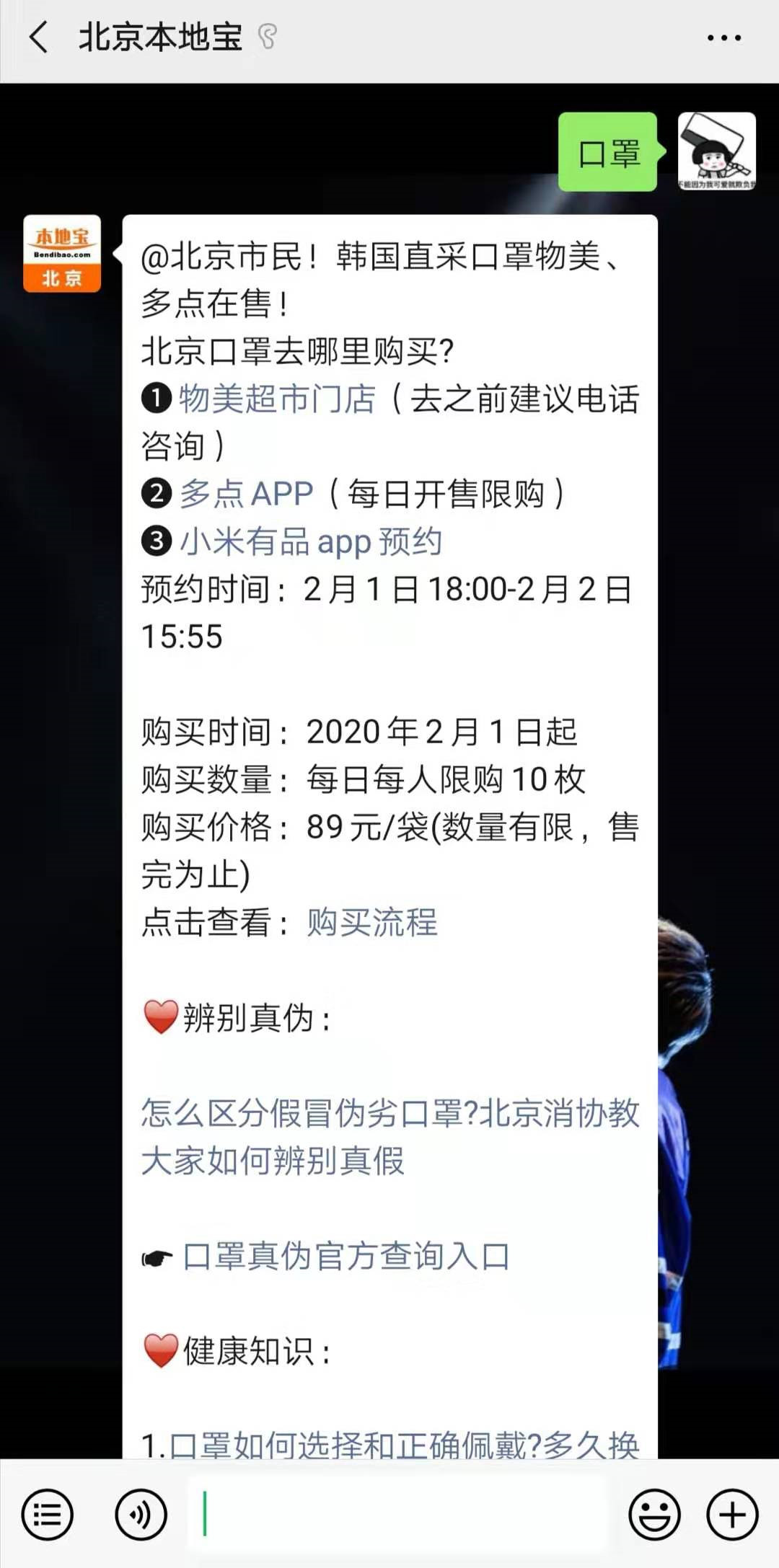The width and height of the screenshot is (779, 1568).
Task: Switch to voice message input
Action: click(141, 1515)
